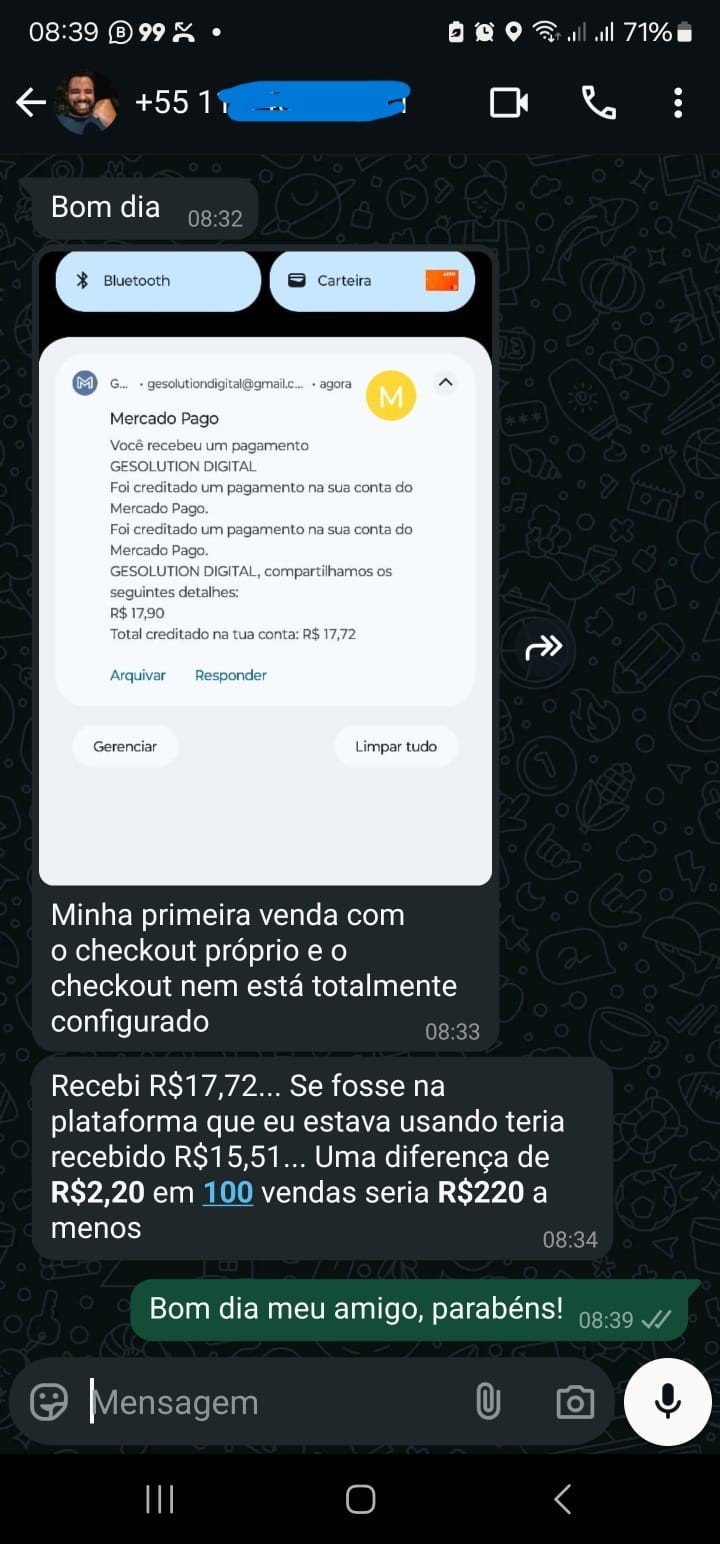Image resolution: width=720 pixels, height=1544 pixels.
Task: Open the system recent apps
Action: tap(160, 1499)
